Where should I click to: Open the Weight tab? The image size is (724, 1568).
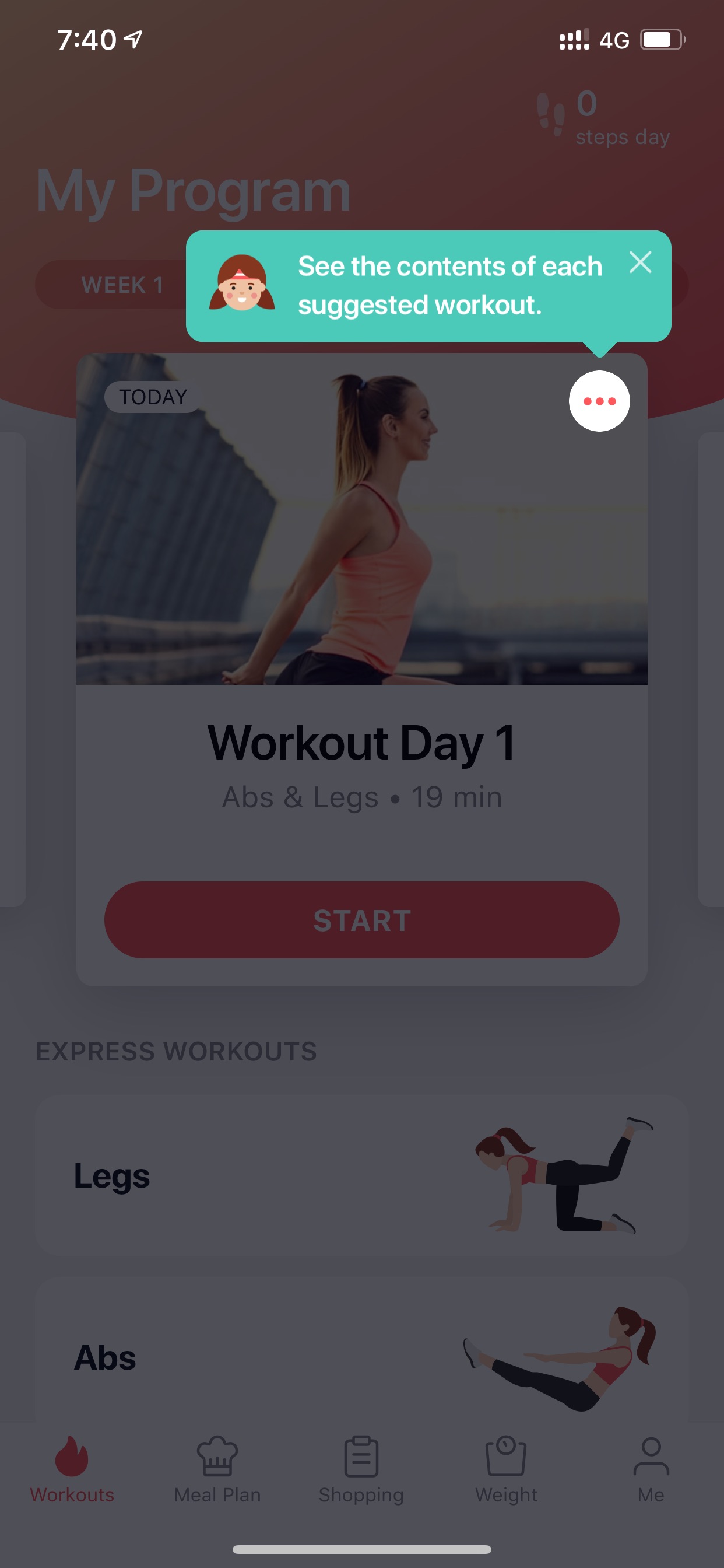click(506, 1469)
